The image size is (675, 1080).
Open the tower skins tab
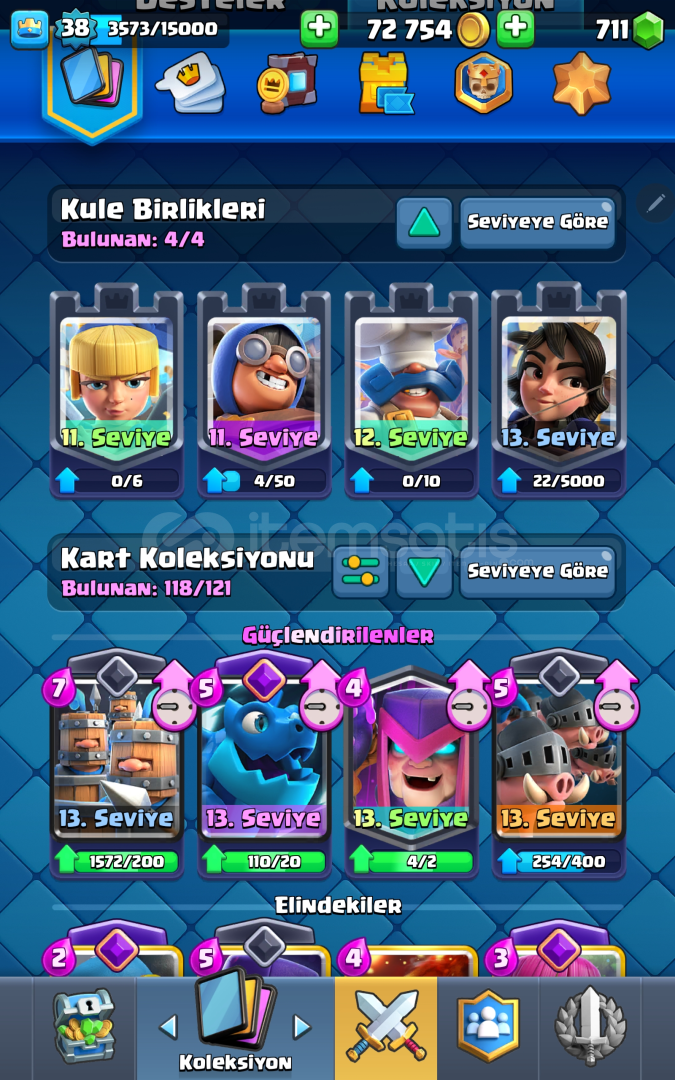[386, 84]
